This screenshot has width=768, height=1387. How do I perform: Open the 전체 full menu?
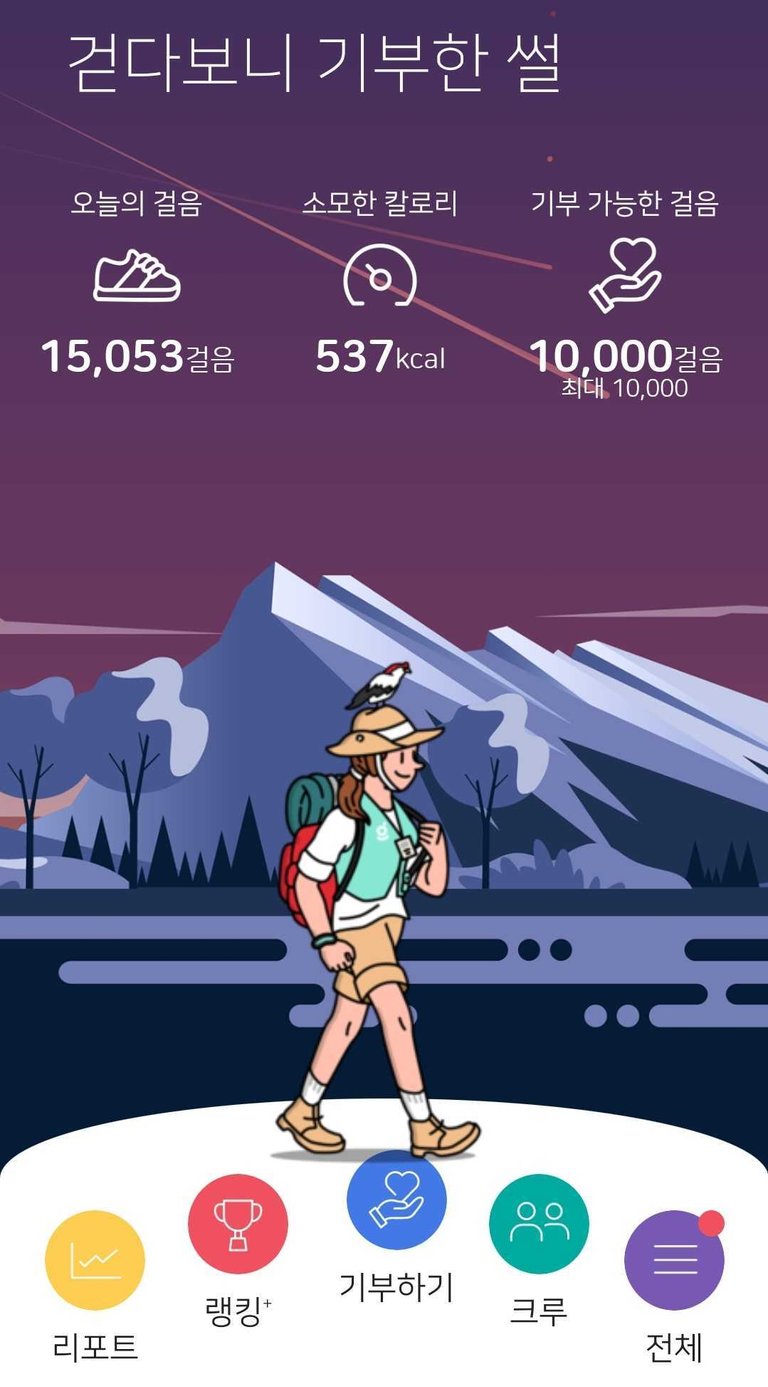(x=674, y=1260)
